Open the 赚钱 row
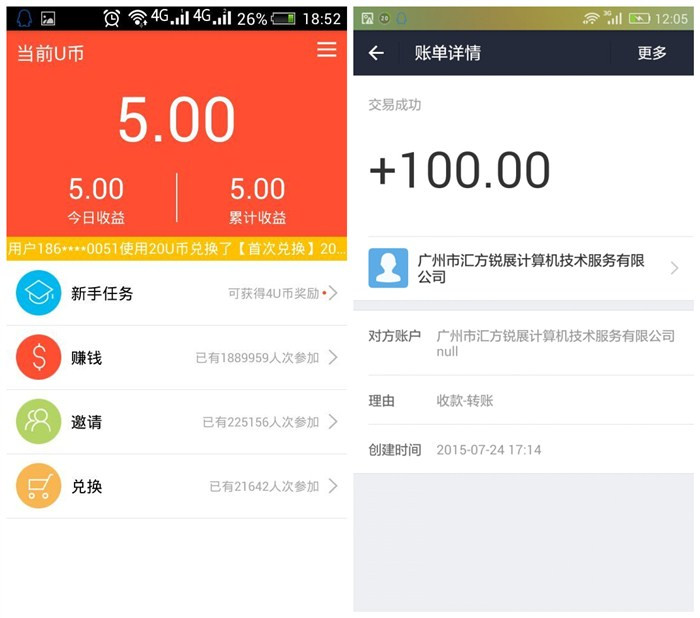The image size is (700, 618). (177, 357)
